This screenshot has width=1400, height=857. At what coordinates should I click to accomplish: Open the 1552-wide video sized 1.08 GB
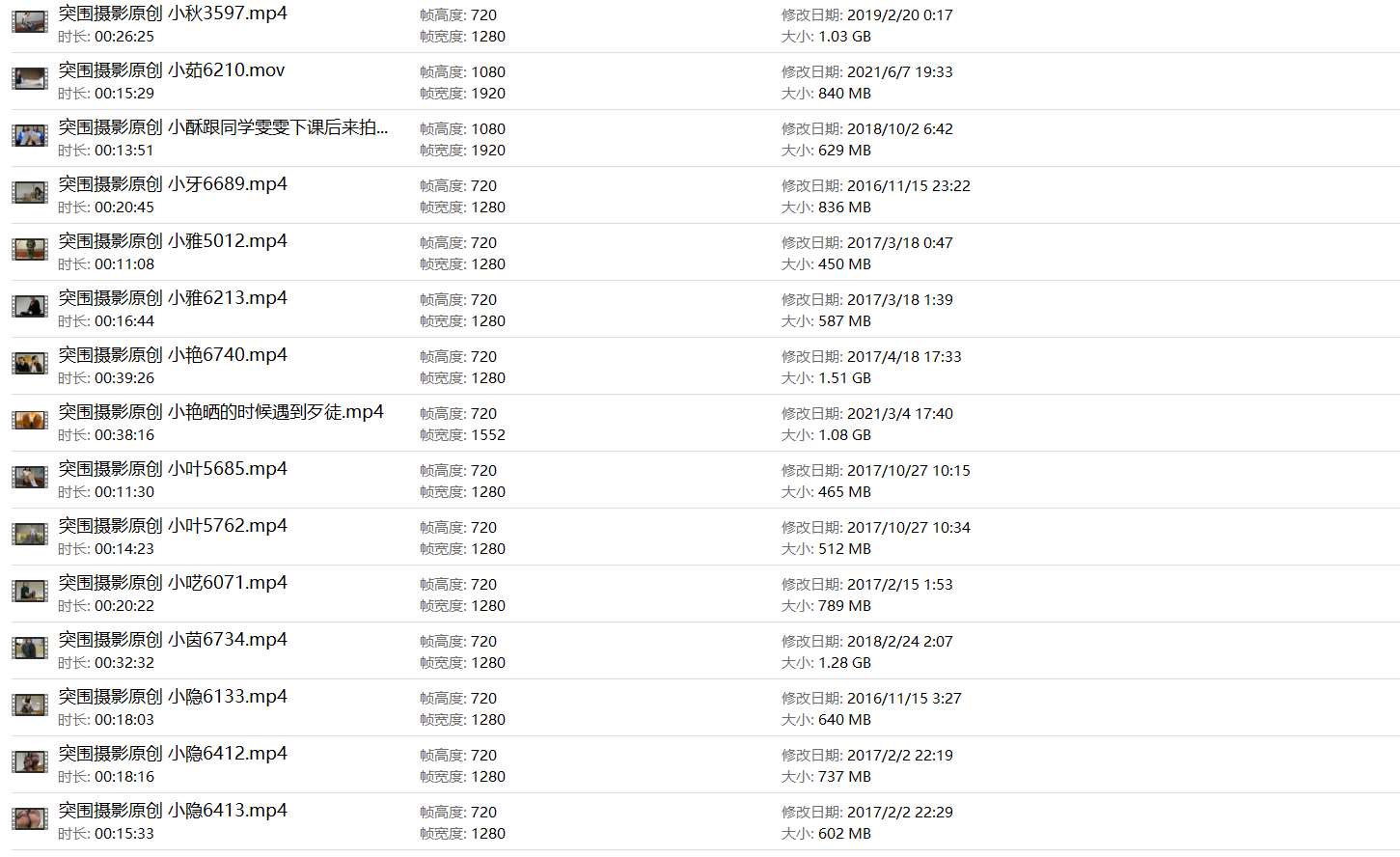tap(221, 412)
